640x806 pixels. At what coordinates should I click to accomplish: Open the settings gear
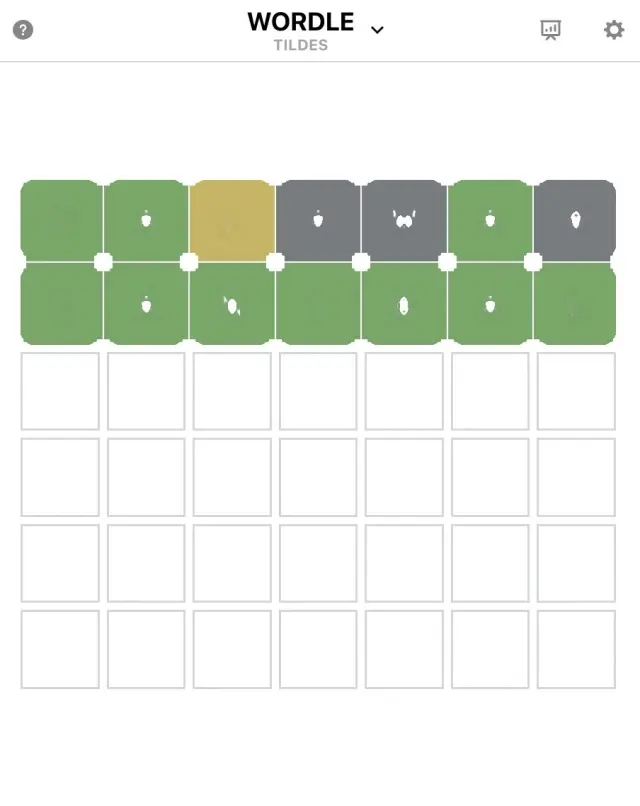pyautogui.click(x=613, y=30)
